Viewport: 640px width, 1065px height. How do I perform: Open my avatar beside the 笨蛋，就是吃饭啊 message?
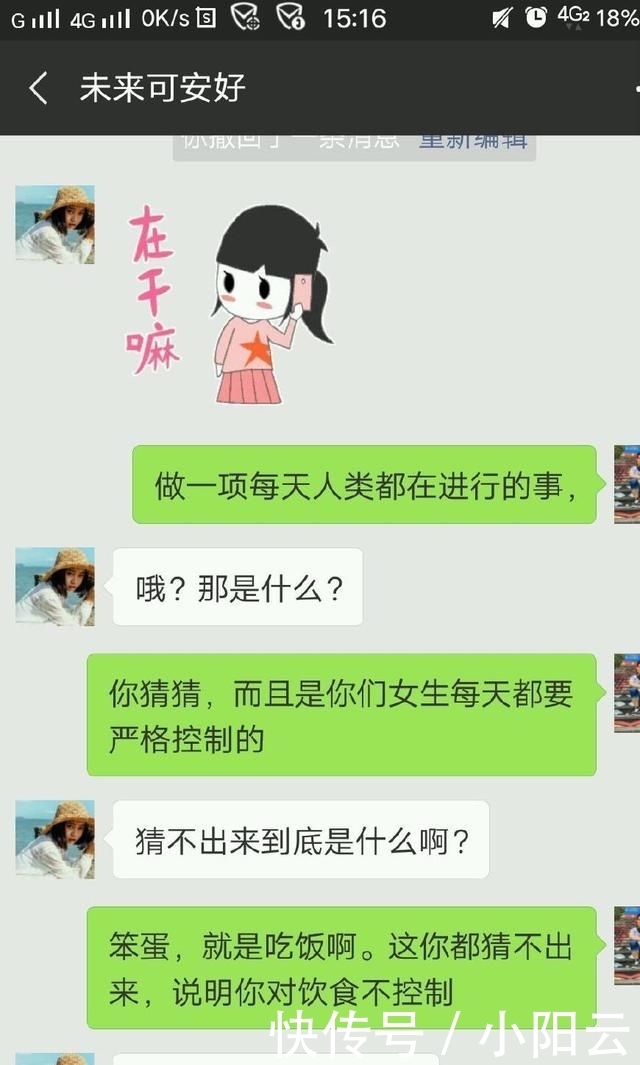627,946
